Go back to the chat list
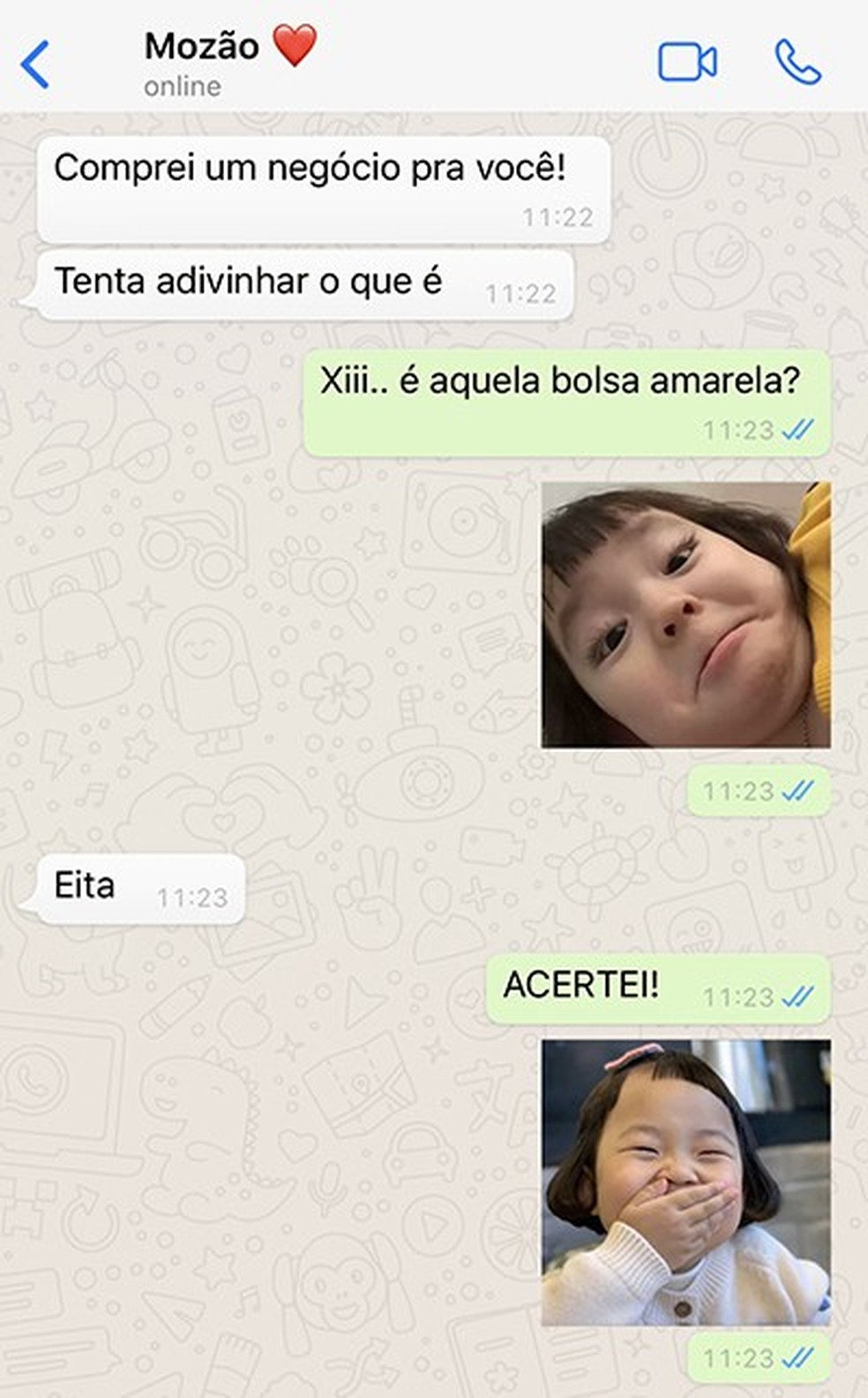868x1398 pixels. pyautogui.click(x=35, y=64)
